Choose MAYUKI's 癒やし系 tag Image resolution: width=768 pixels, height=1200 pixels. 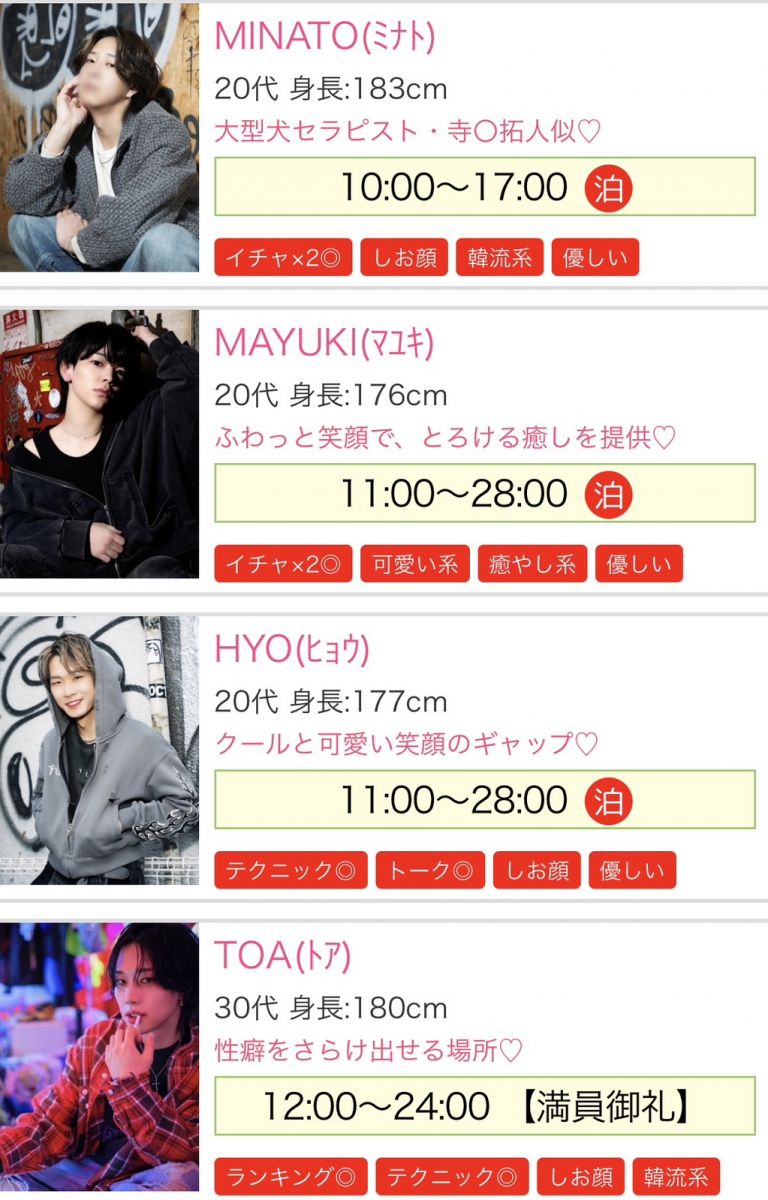[532, 564]
